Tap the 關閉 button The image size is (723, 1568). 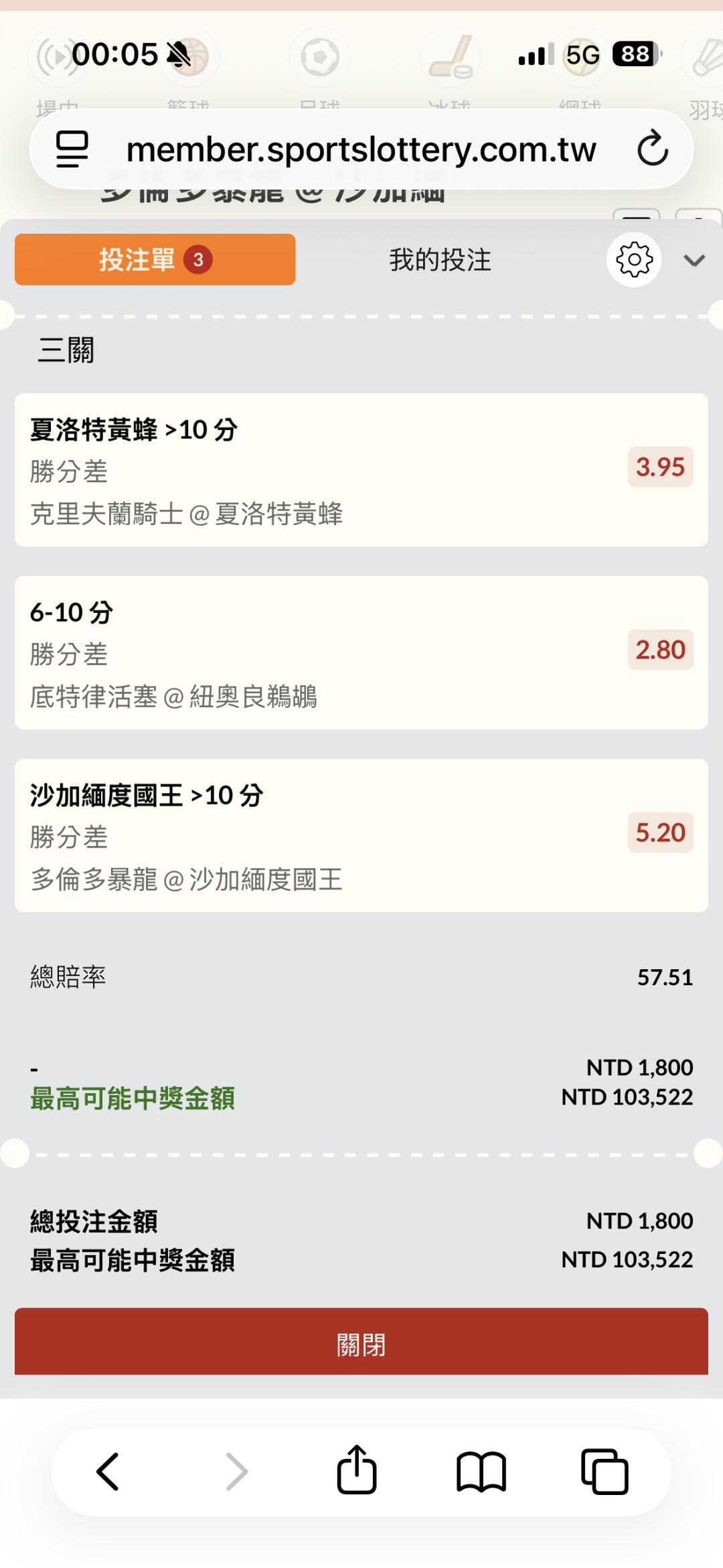[361, 1343]
